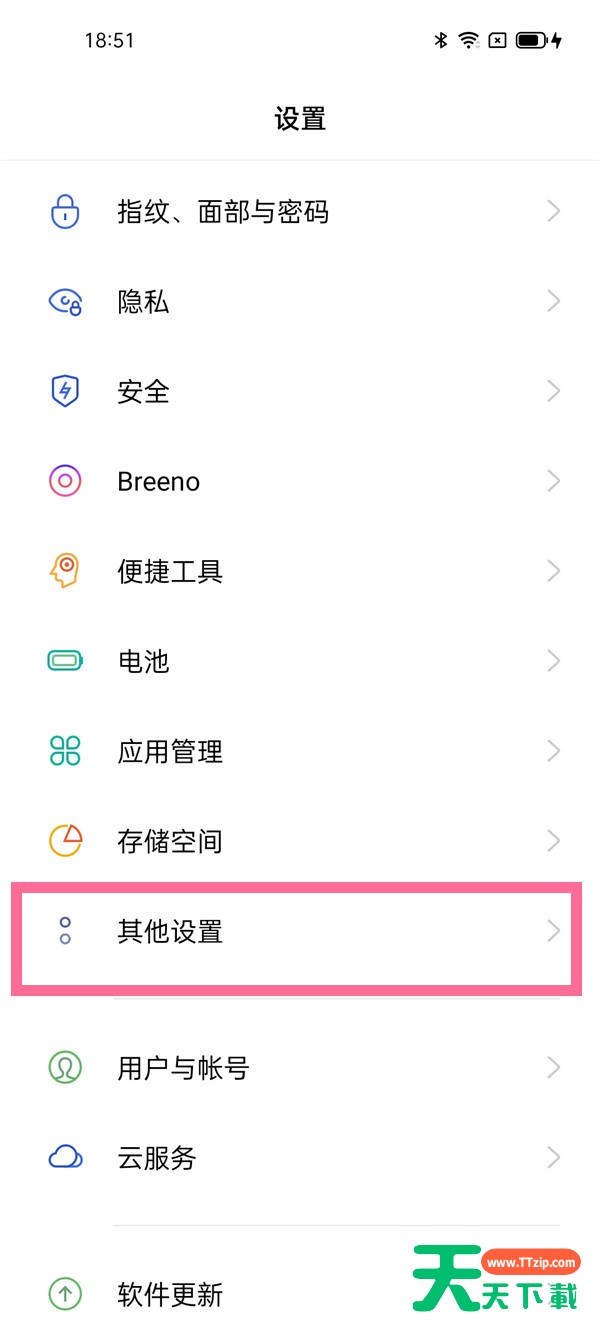Open 云服务 cloud service
600x1333 pixels.
point(300,1159)
